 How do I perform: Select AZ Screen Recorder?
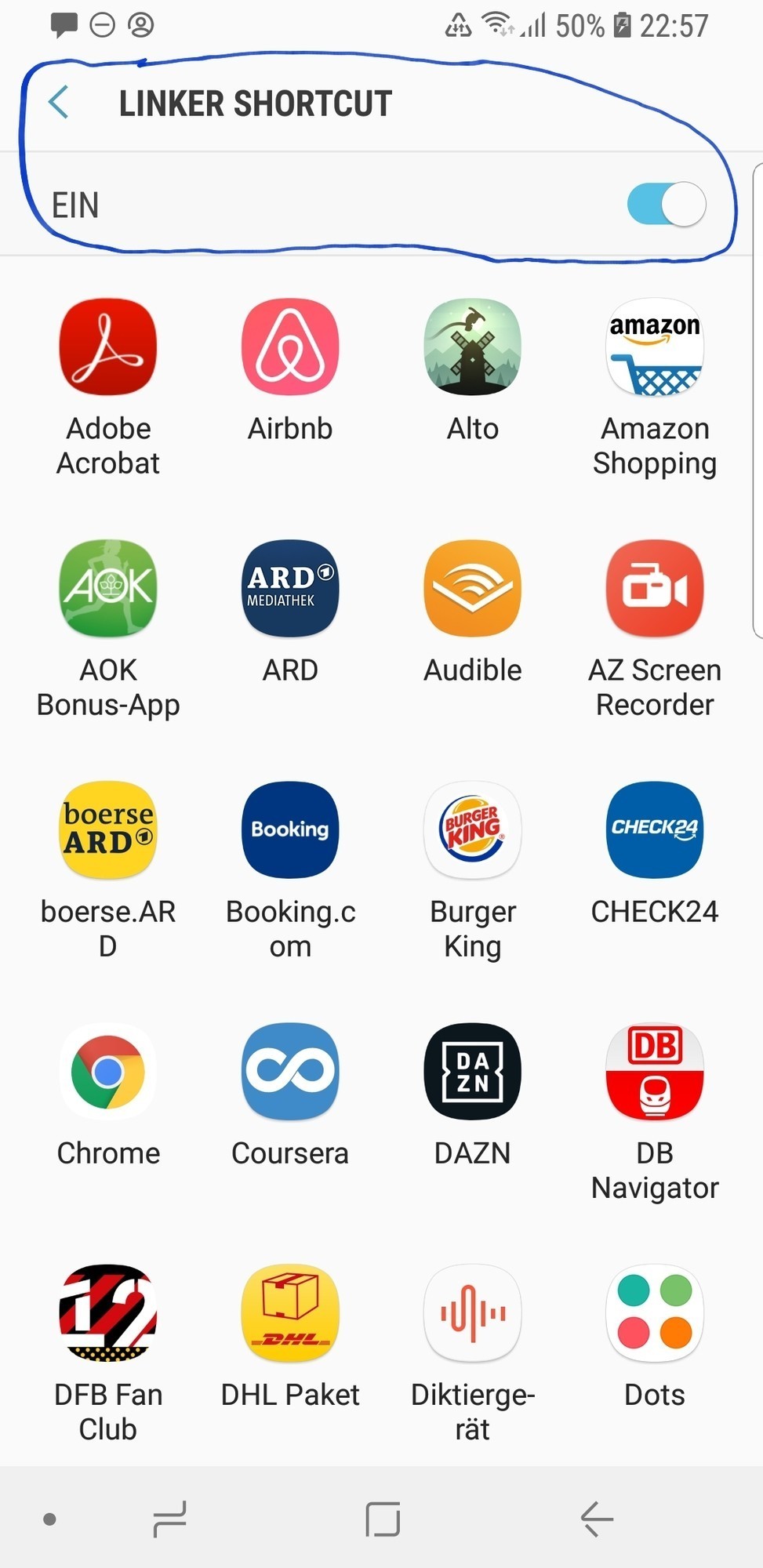[x=654, y=589]
